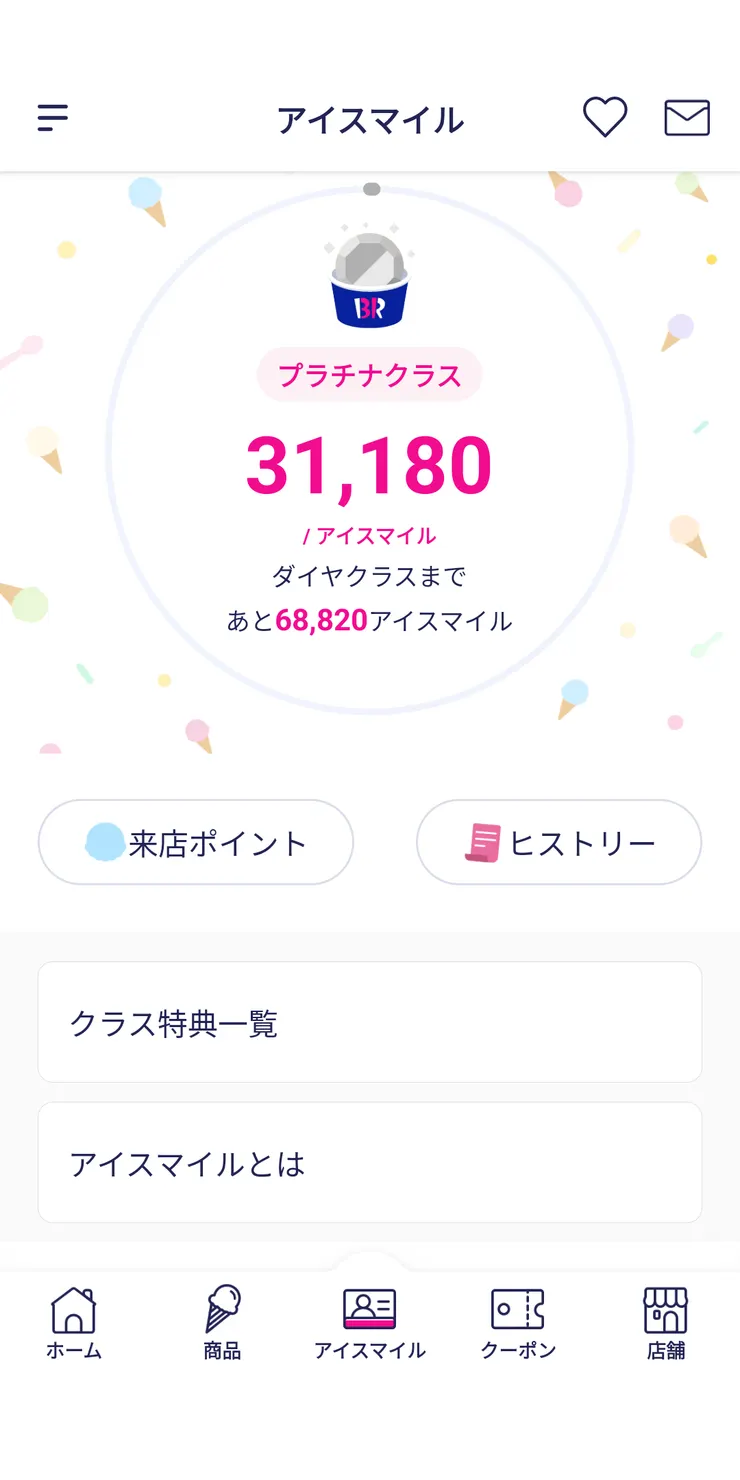Switch to the 商品 tab
The width and height of the screenshot is (740, 1480).
tap(222, 1323)
